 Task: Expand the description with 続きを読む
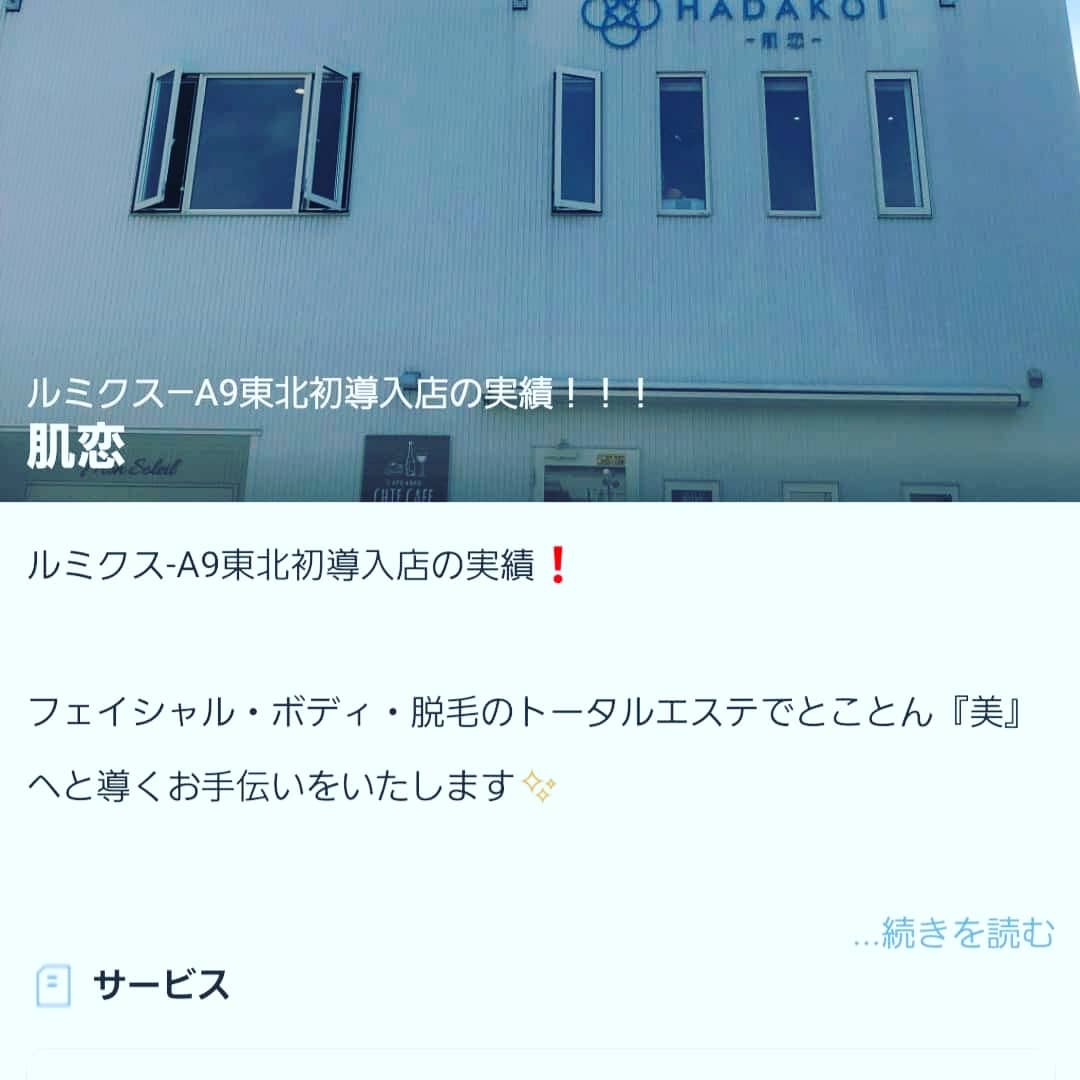click(955, 933)
